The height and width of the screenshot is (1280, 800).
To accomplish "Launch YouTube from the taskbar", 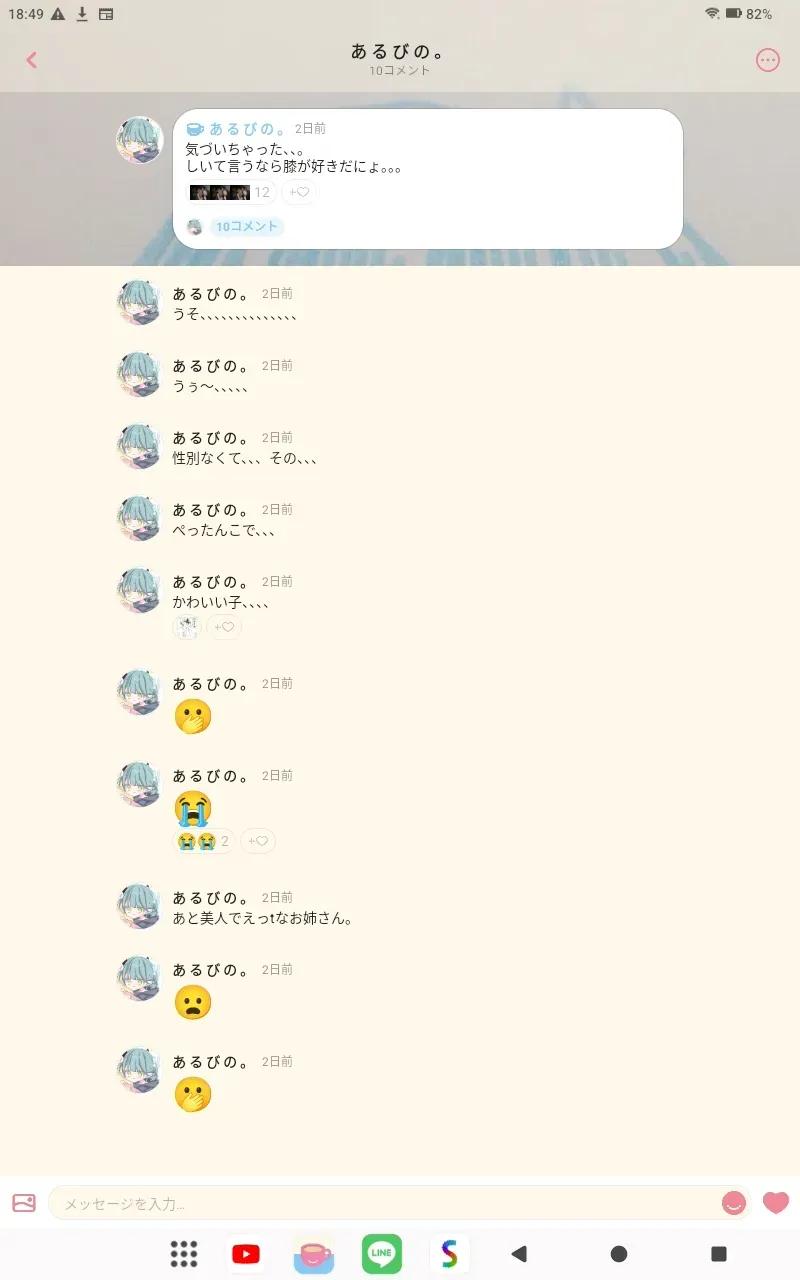I will pos(246,1254).
